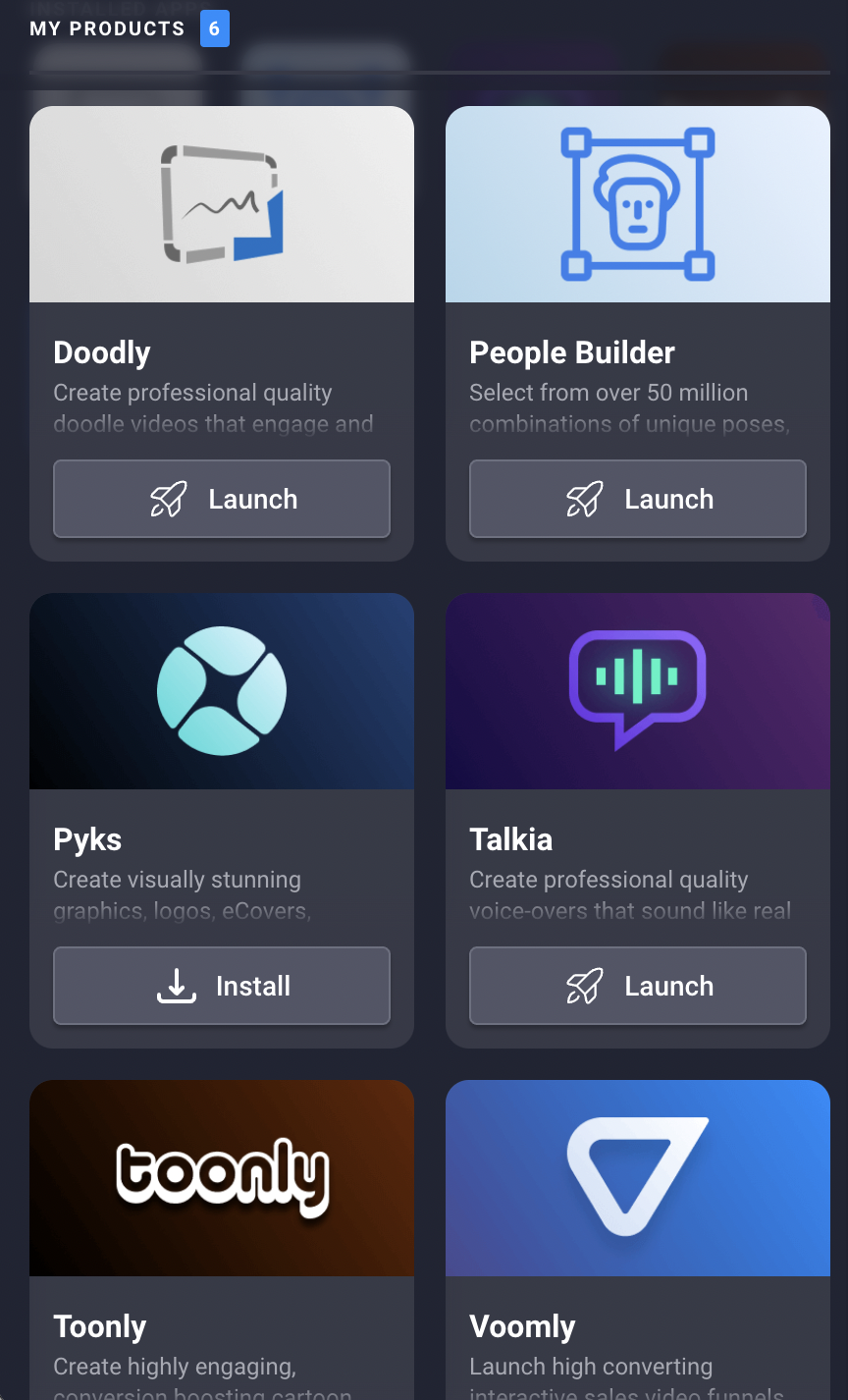Open the Voomly product card

click(638, 1178)
